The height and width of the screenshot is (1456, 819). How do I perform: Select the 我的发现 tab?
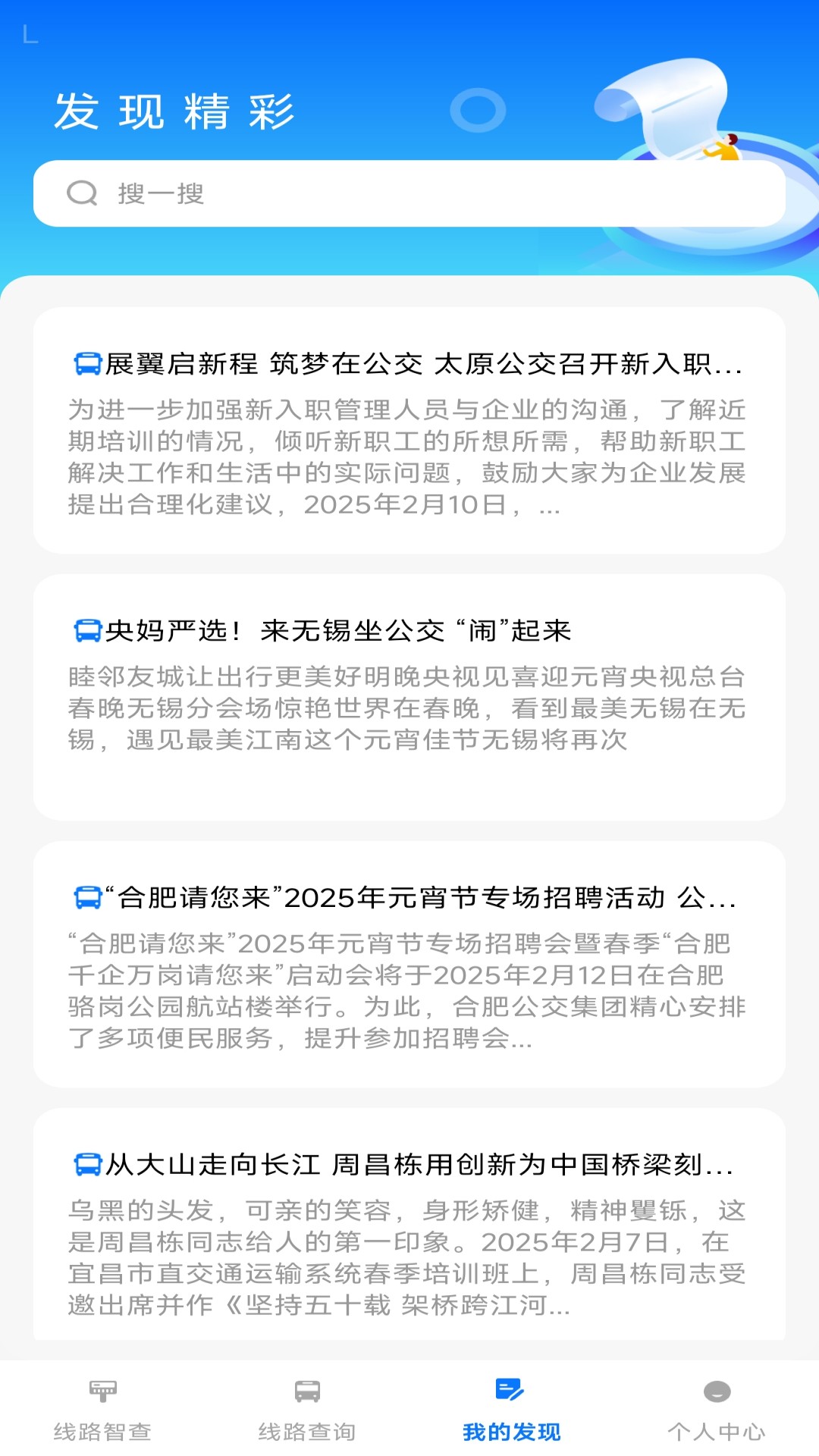click(511, 1409)
